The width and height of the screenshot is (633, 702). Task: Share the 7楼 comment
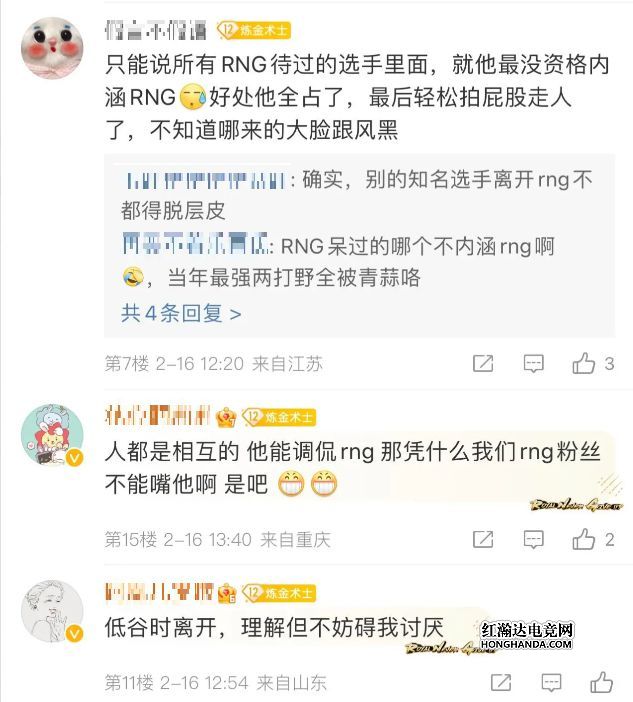point(483,364)
